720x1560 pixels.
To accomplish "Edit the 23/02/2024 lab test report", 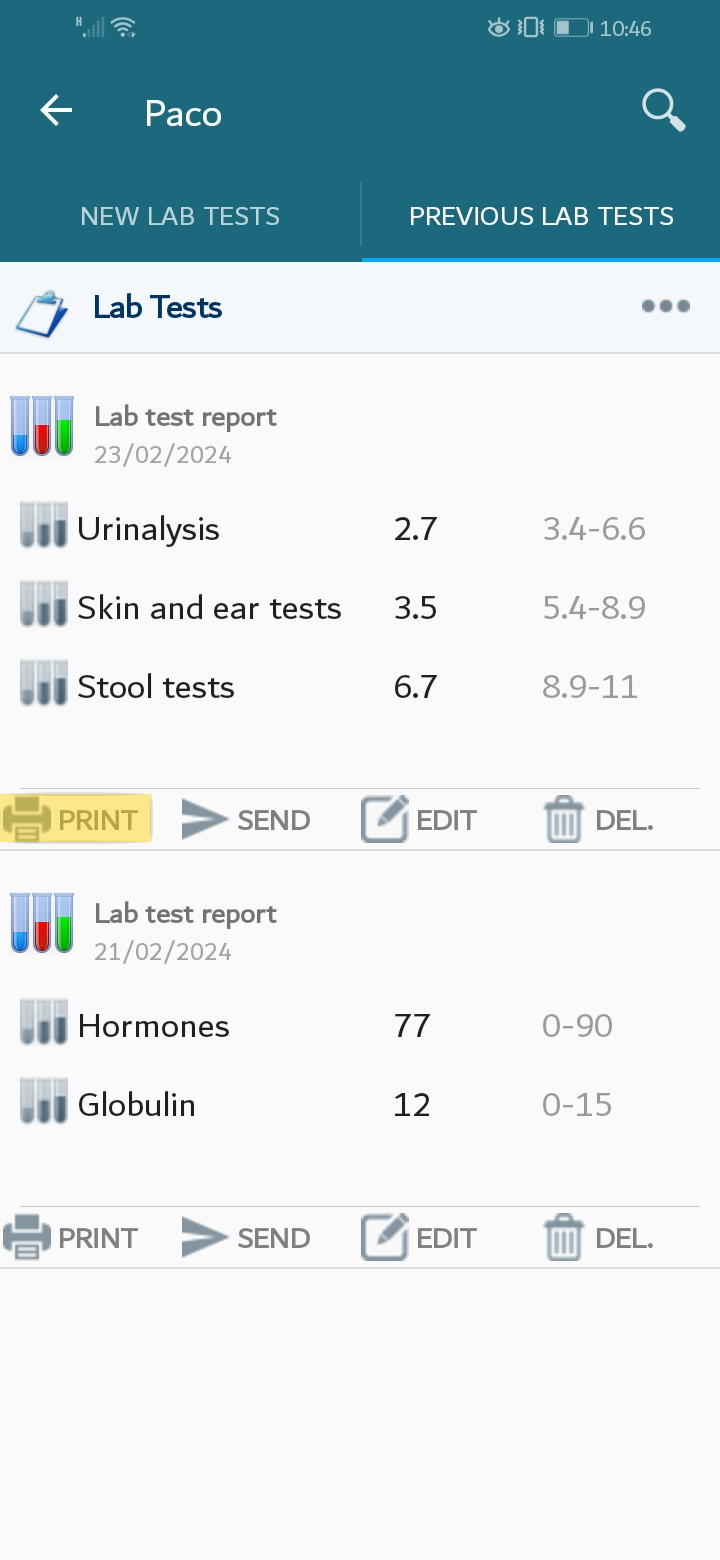I will coord(418,820).
